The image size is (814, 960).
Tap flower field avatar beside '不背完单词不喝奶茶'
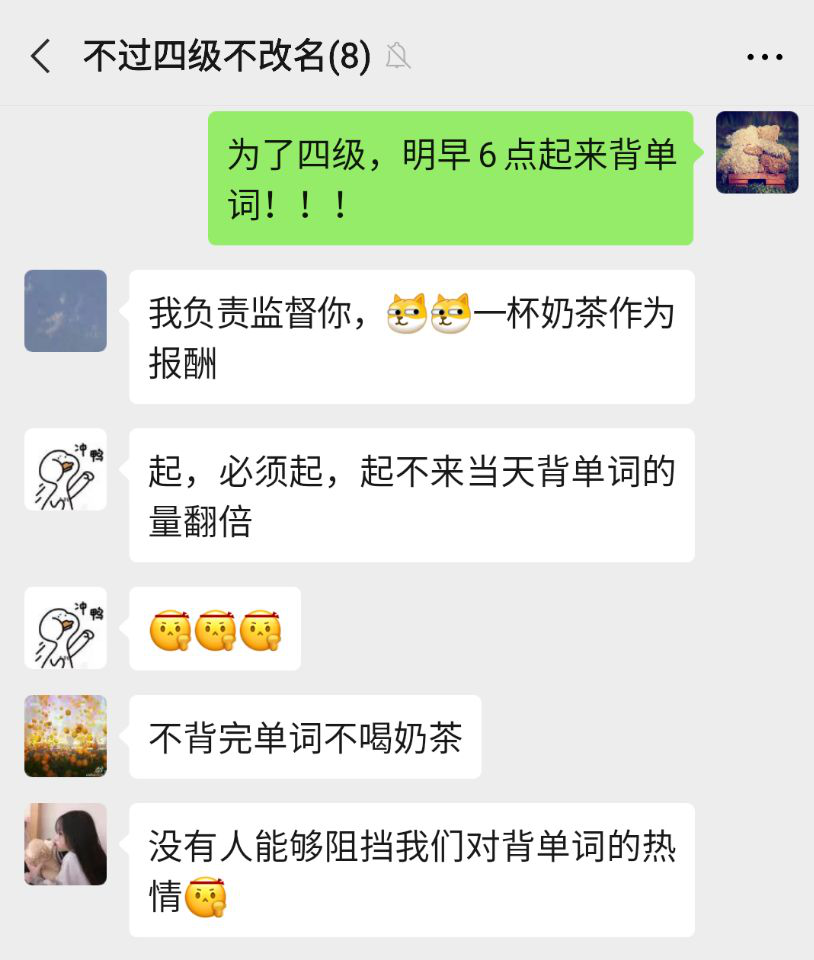65,736
